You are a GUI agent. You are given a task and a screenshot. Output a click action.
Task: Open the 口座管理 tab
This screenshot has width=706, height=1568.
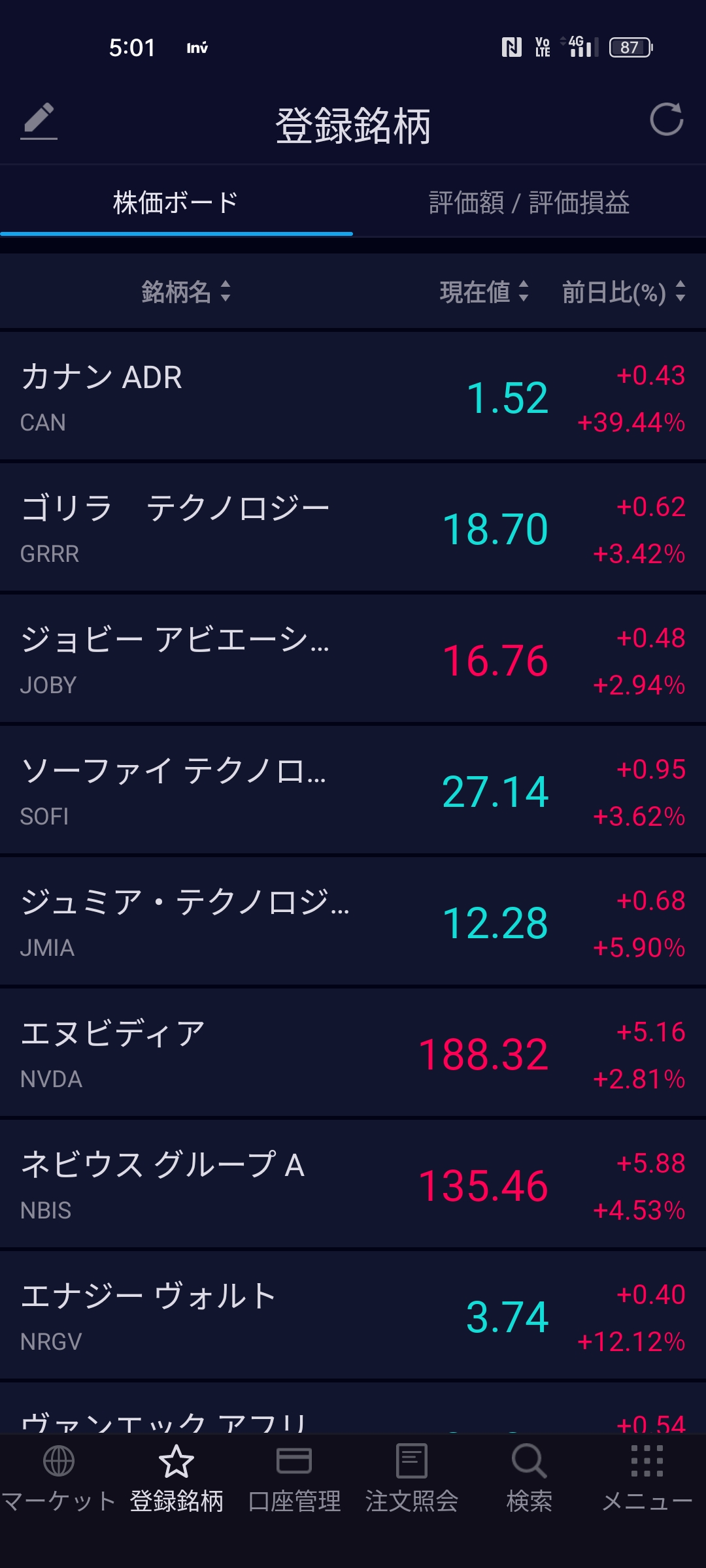click(x=294, y=1478)
